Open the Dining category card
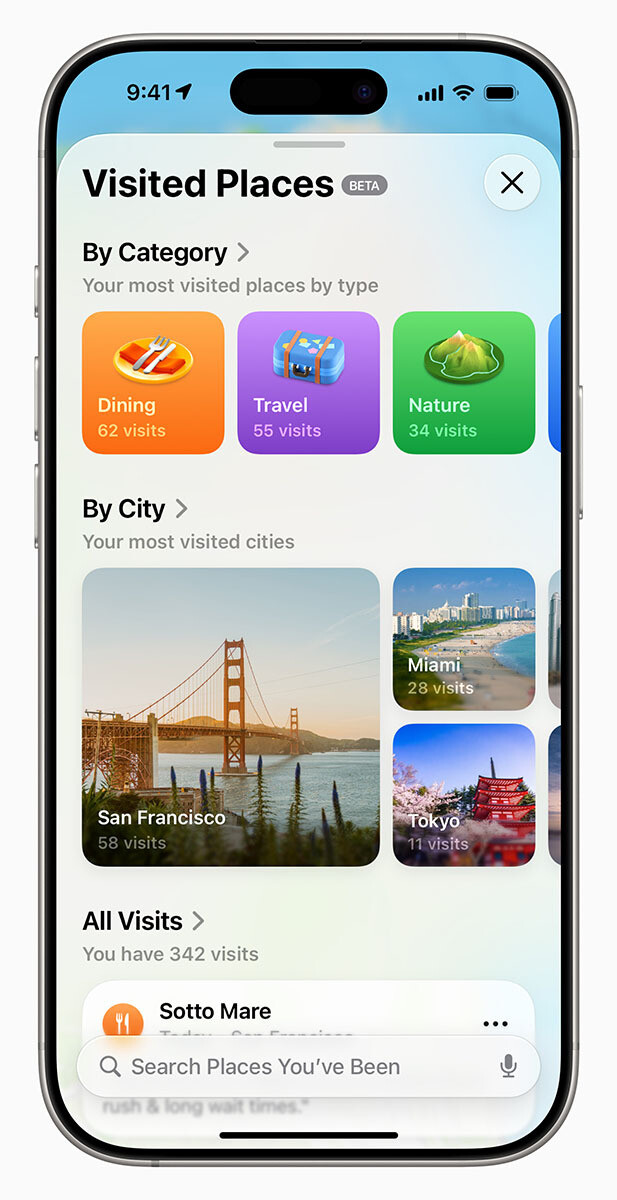The width and height of the screenshot is (617, 1200). (x=153, y=383)
